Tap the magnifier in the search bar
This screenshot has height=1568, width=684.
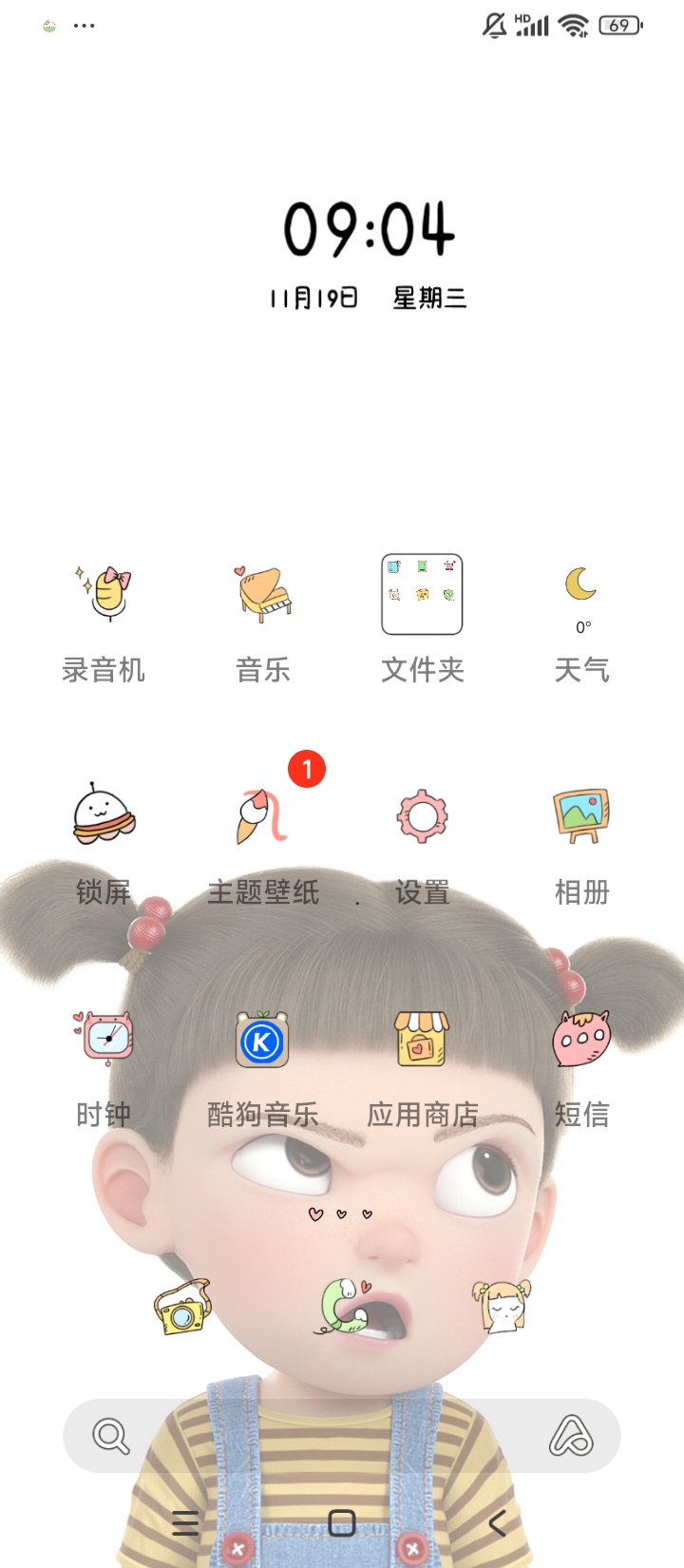(x=110, y=1436)
